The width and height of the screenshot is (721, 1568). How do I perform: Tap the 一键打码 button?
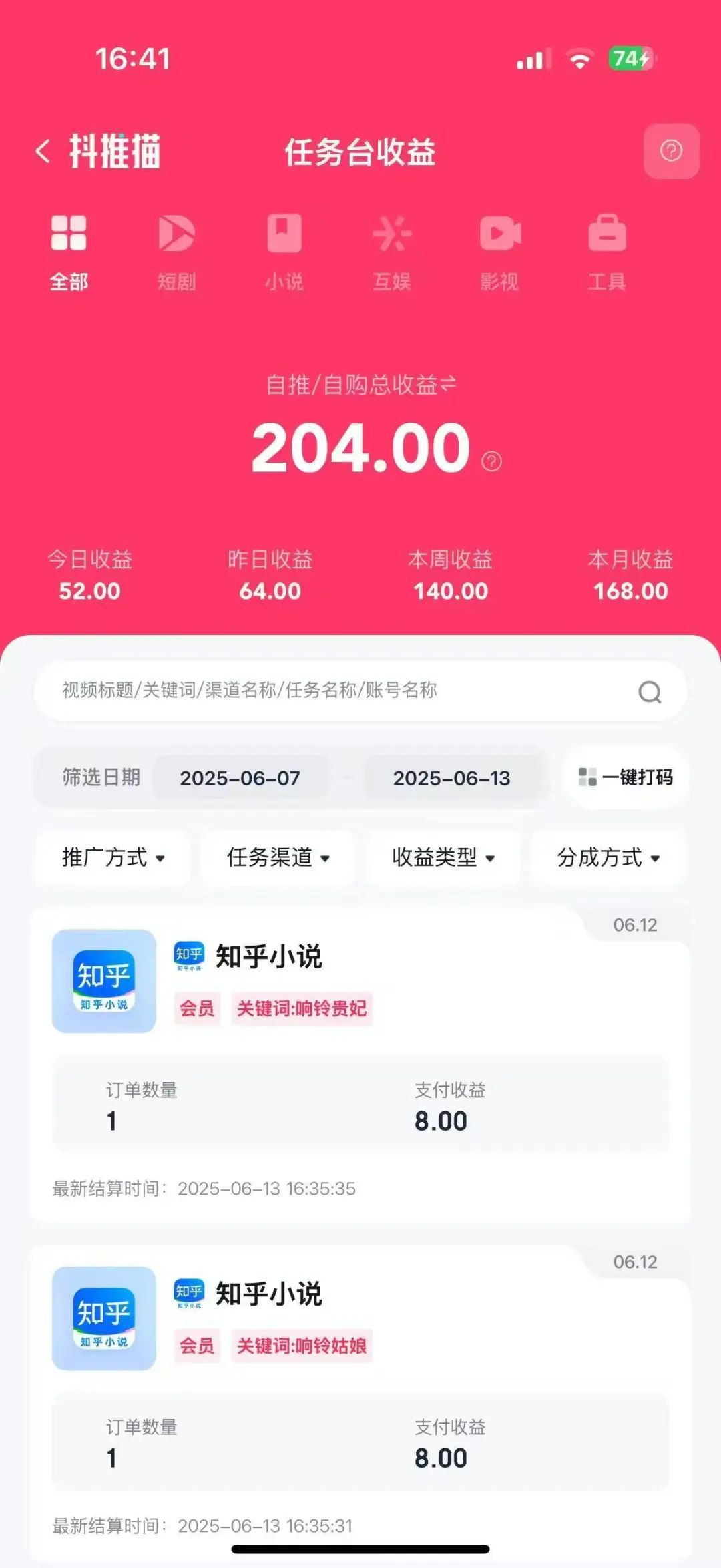[x=626, y=777]
